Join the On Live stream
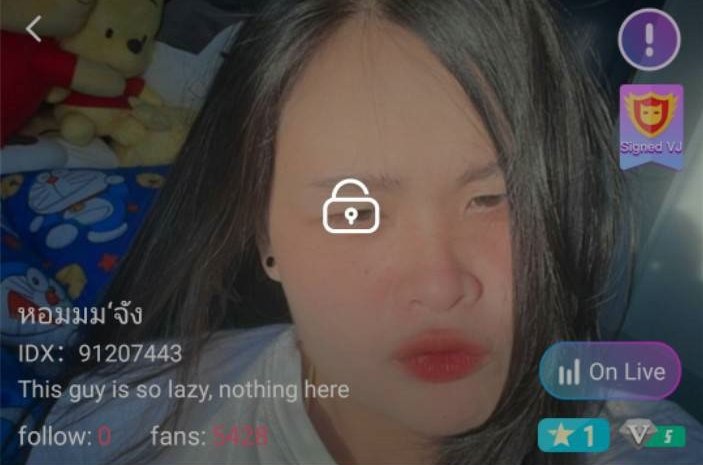Image resolution: width=703 pixels, height=465 pixels. tap(610, 371)
